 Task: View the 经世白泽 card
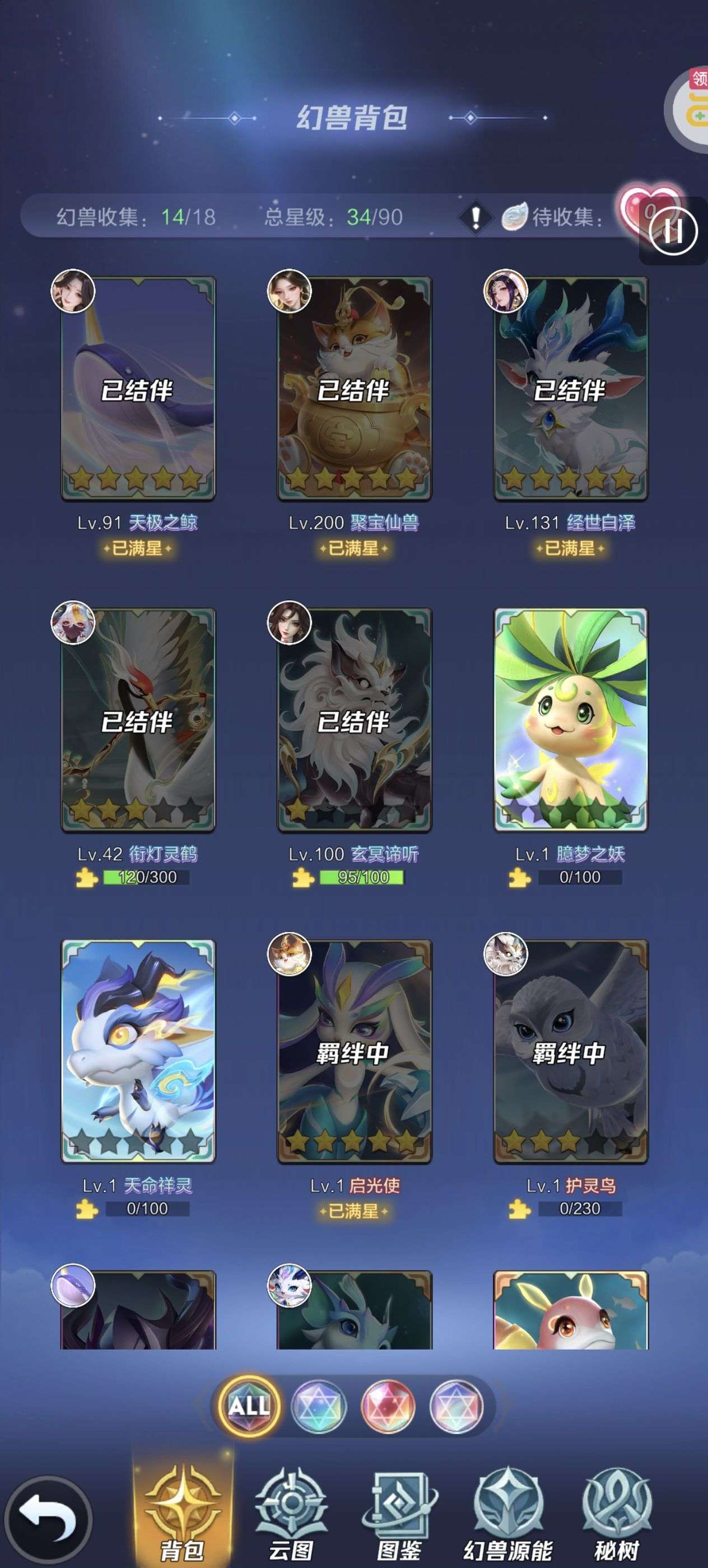pos(570,388)
